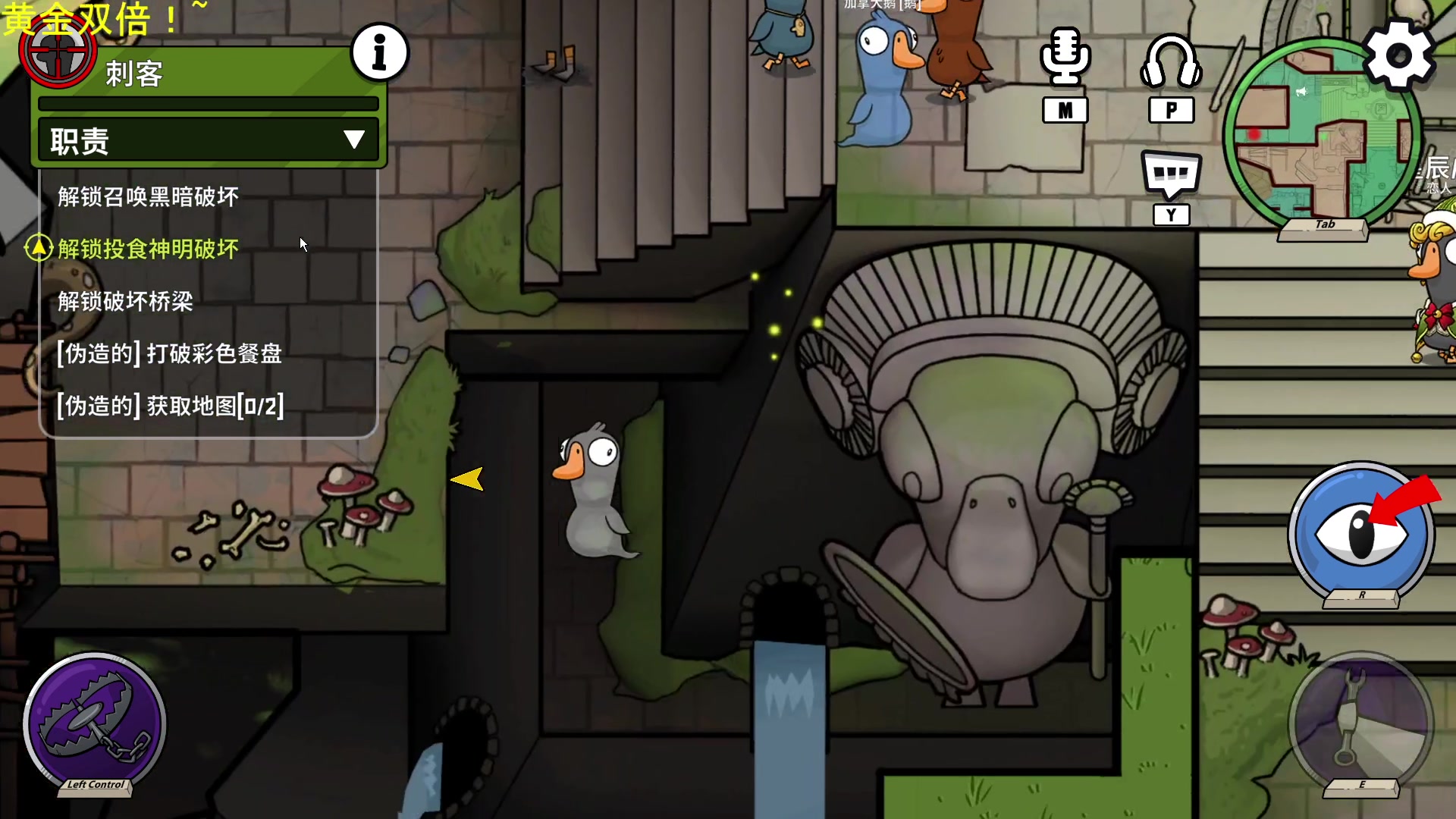Activate the eye spectate button
This screenshot has width=1456, height=819.
tap(1361, 533)
